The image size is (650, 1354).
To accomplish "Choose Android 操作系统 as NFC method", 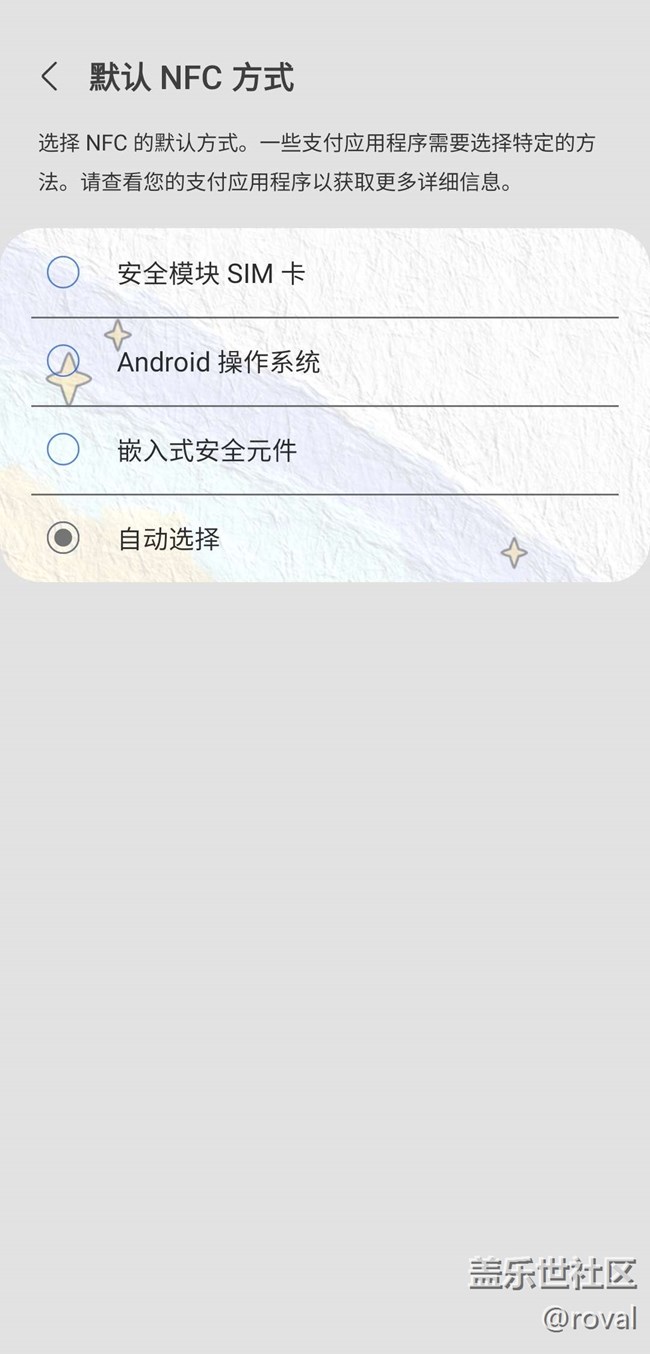I will (x=64, y=361).
